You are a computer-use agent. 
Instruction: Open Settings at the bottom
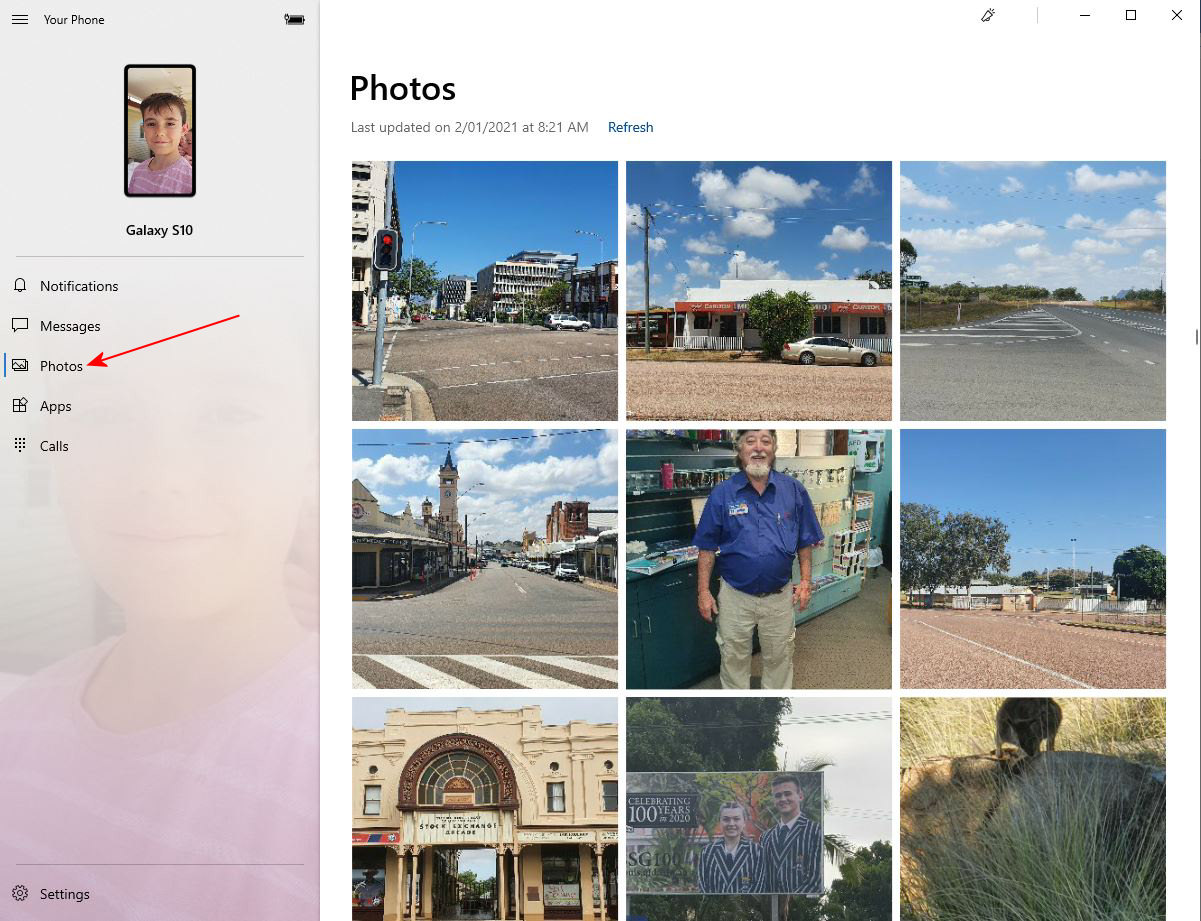pos(64,894)
